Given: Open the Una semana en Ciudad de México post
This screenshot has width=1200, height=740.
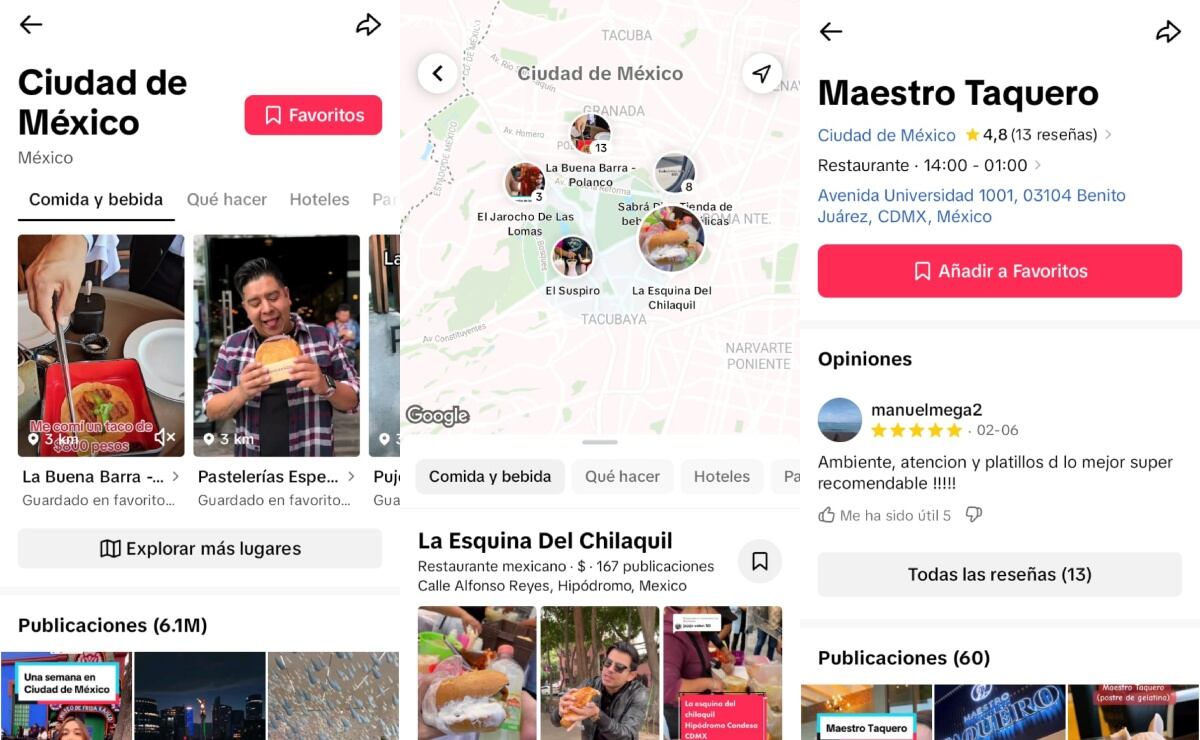Looking at the screenshot, I should (66, 695).
